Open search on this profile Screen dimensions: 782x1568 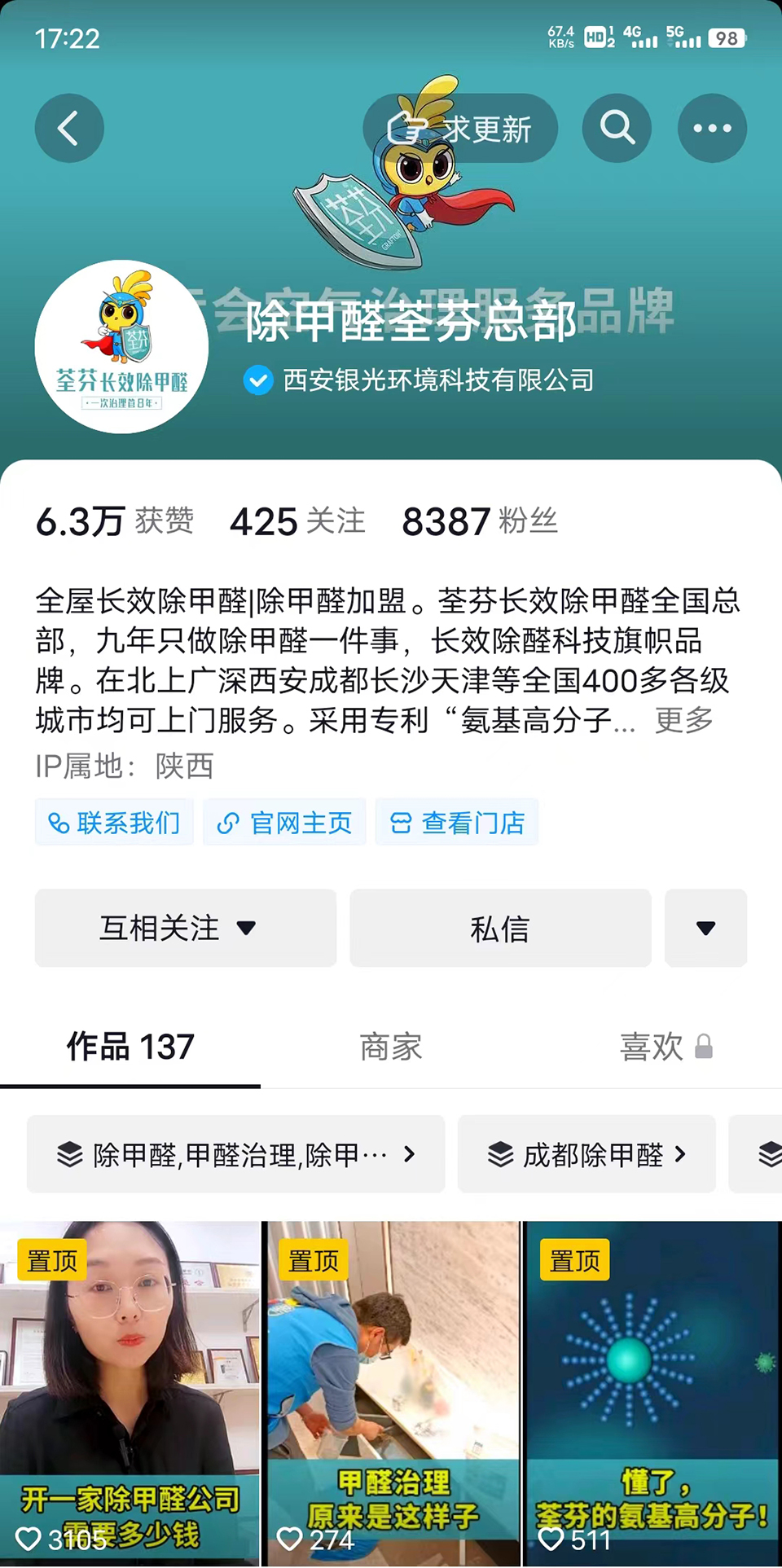tap(617, 129)
